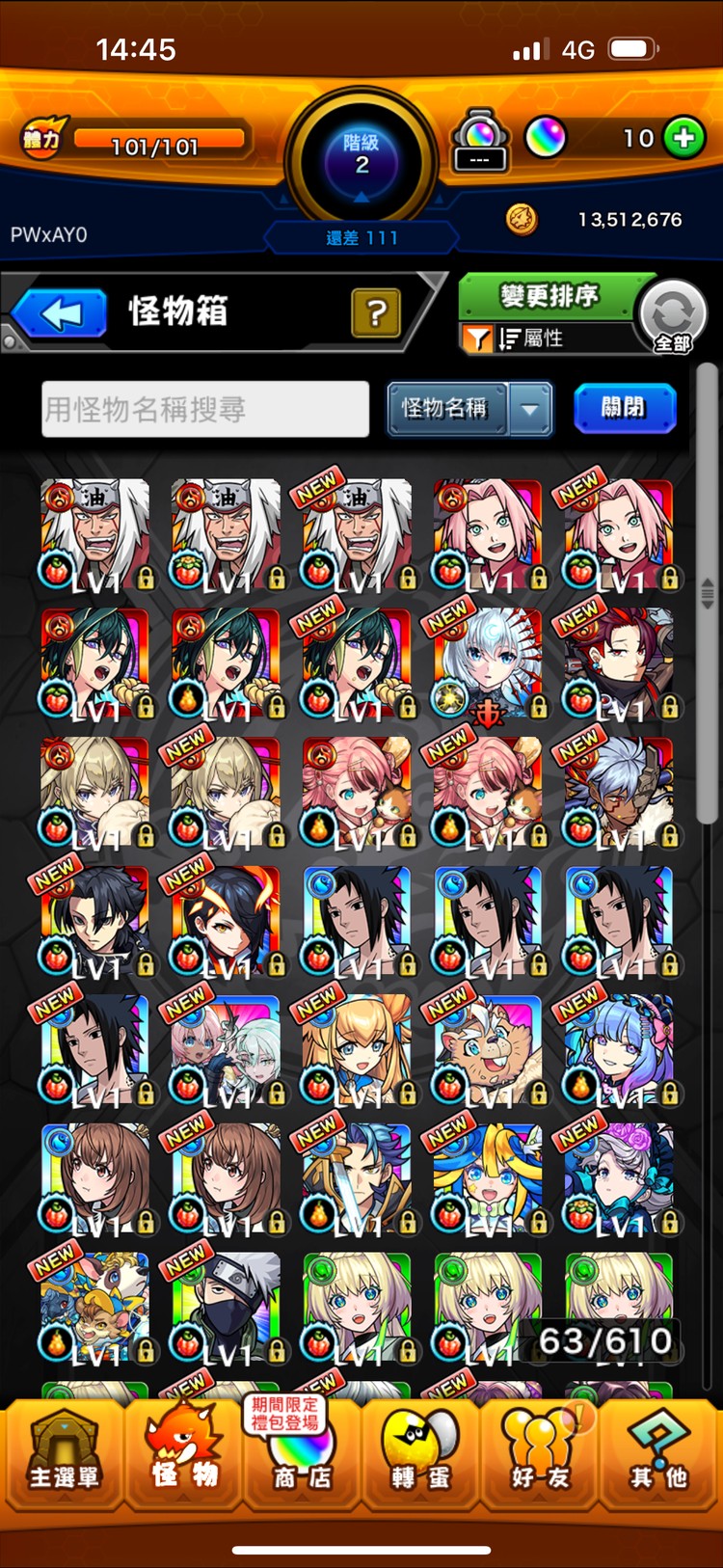Select the white-haired girl with feather headdress
This screenshot has width=723, height=1568.
pos(488,663)
